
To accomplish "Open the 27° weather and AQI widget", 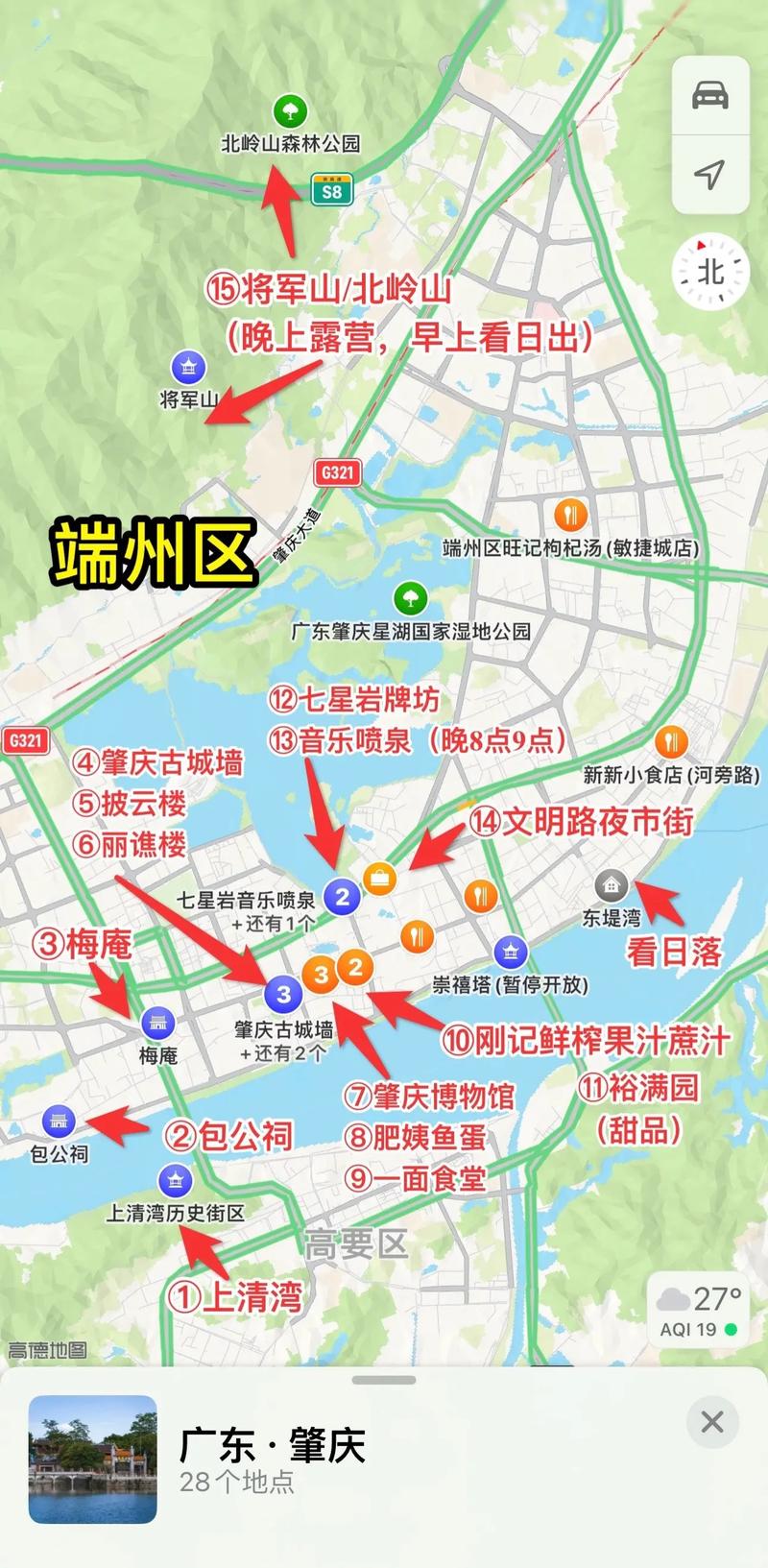I will pyautogui.click(x=699, y=1312).
